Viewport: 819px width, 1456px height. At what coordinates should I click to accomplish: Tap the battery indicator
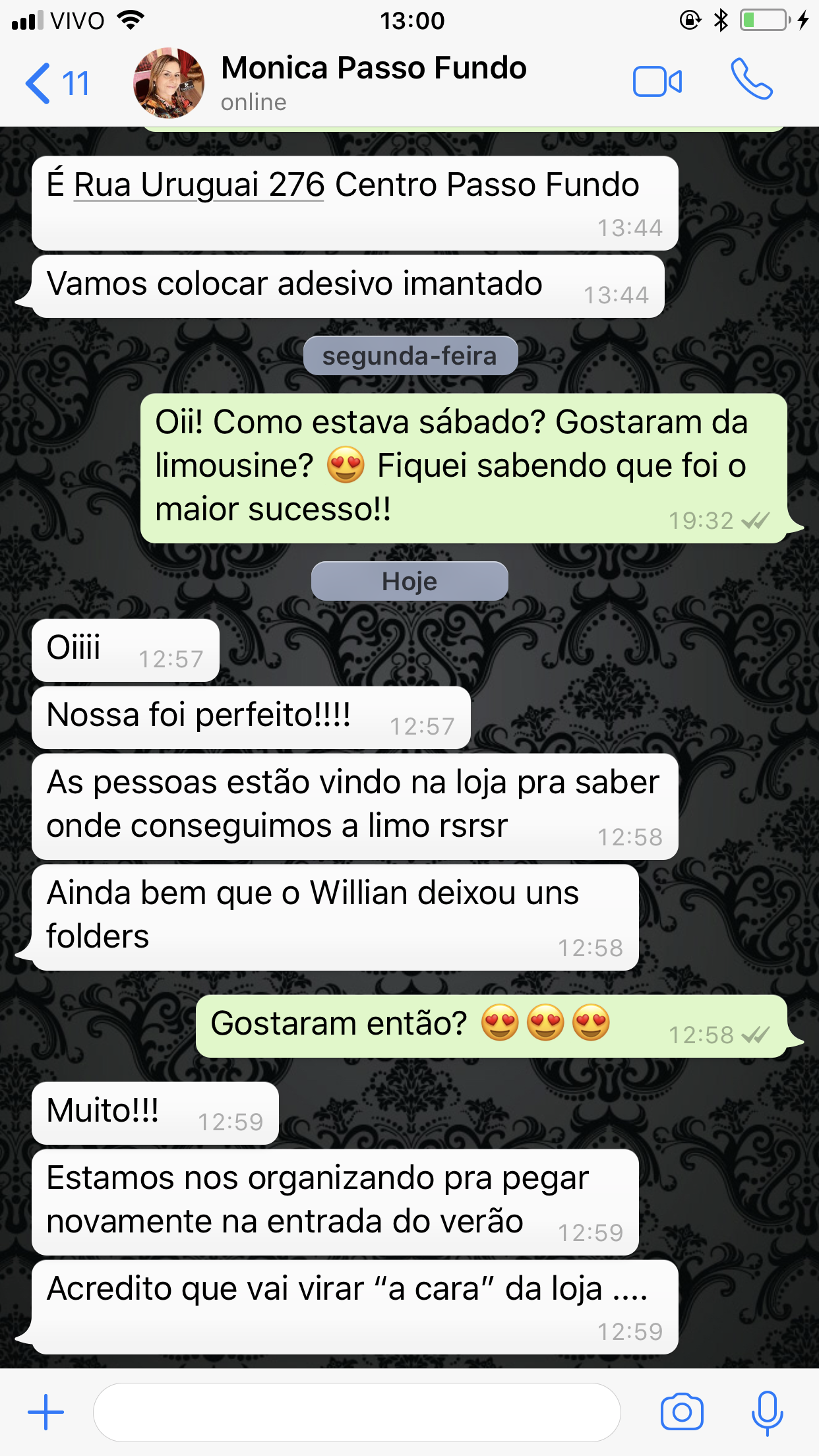click(762, 18)
